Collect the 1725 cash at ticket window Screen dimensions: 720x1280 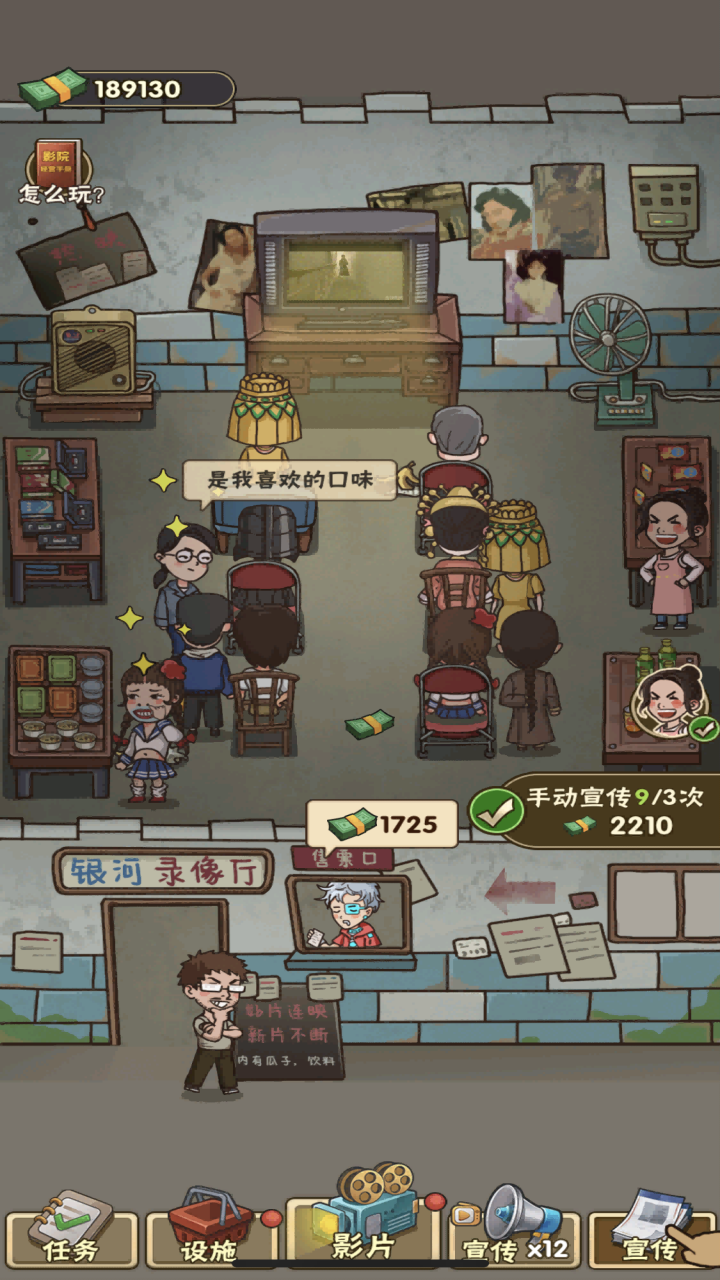(x=382, y=824)
